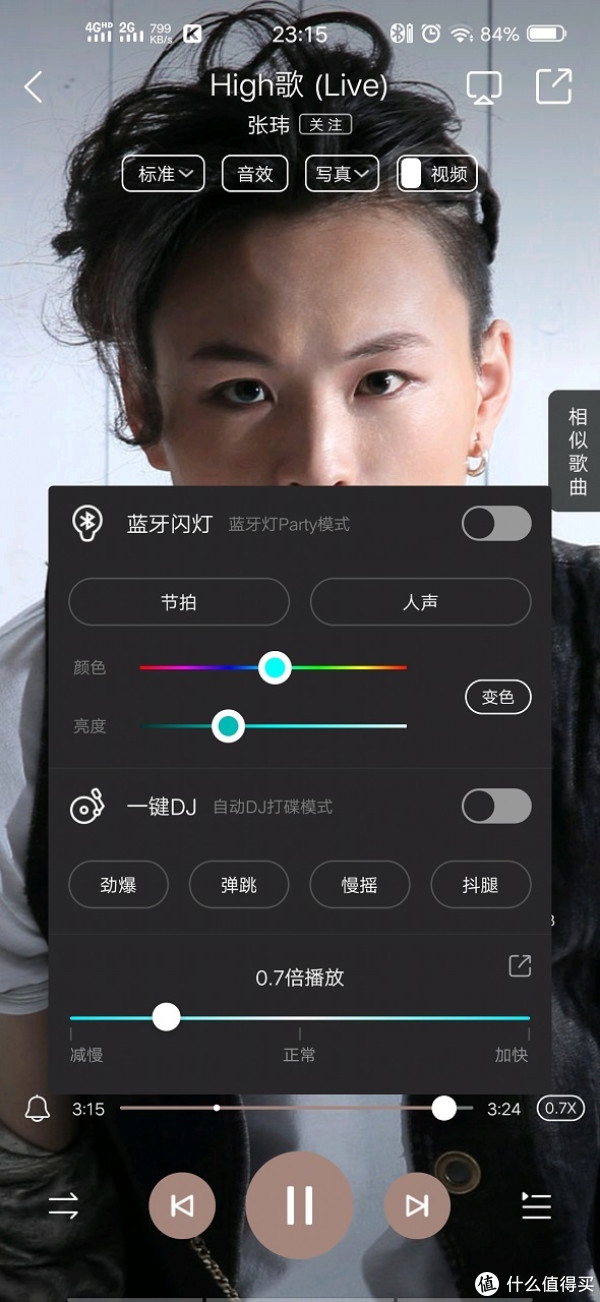
Task: Share the song High歌 (Live)
Action: pyautogui.click(x=553, y=86)
